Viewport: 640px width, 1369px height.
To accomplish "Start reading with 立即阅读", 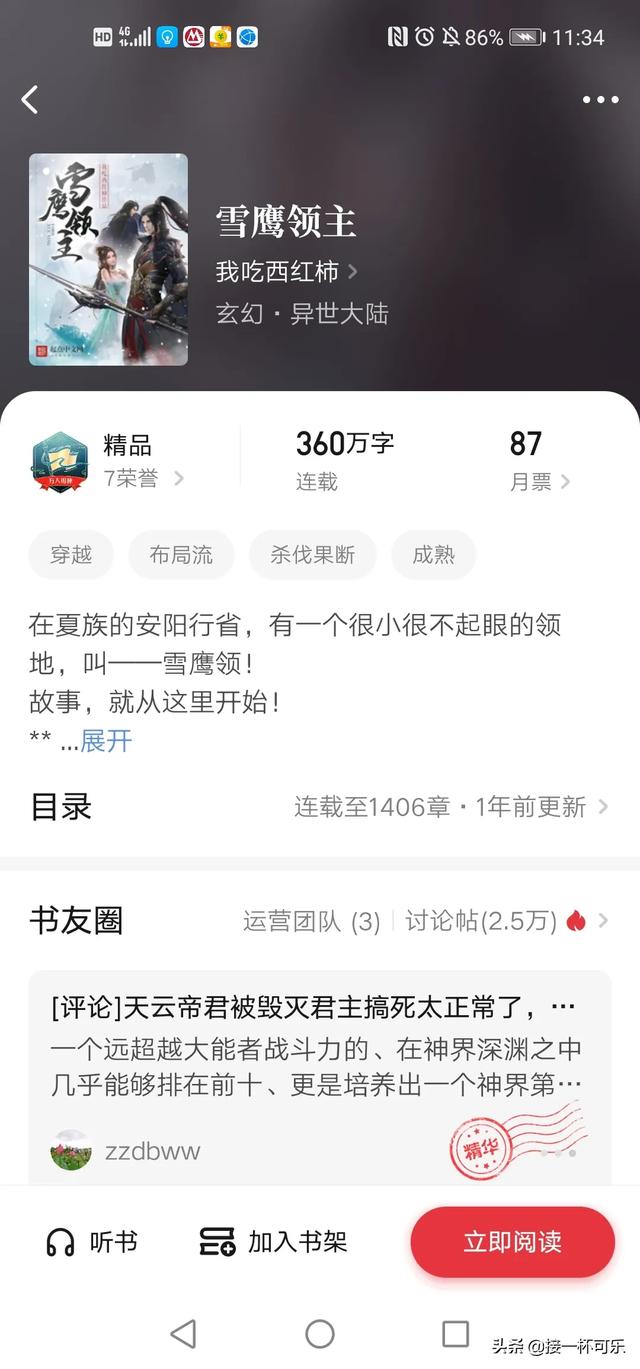I will coord(512,1242).
